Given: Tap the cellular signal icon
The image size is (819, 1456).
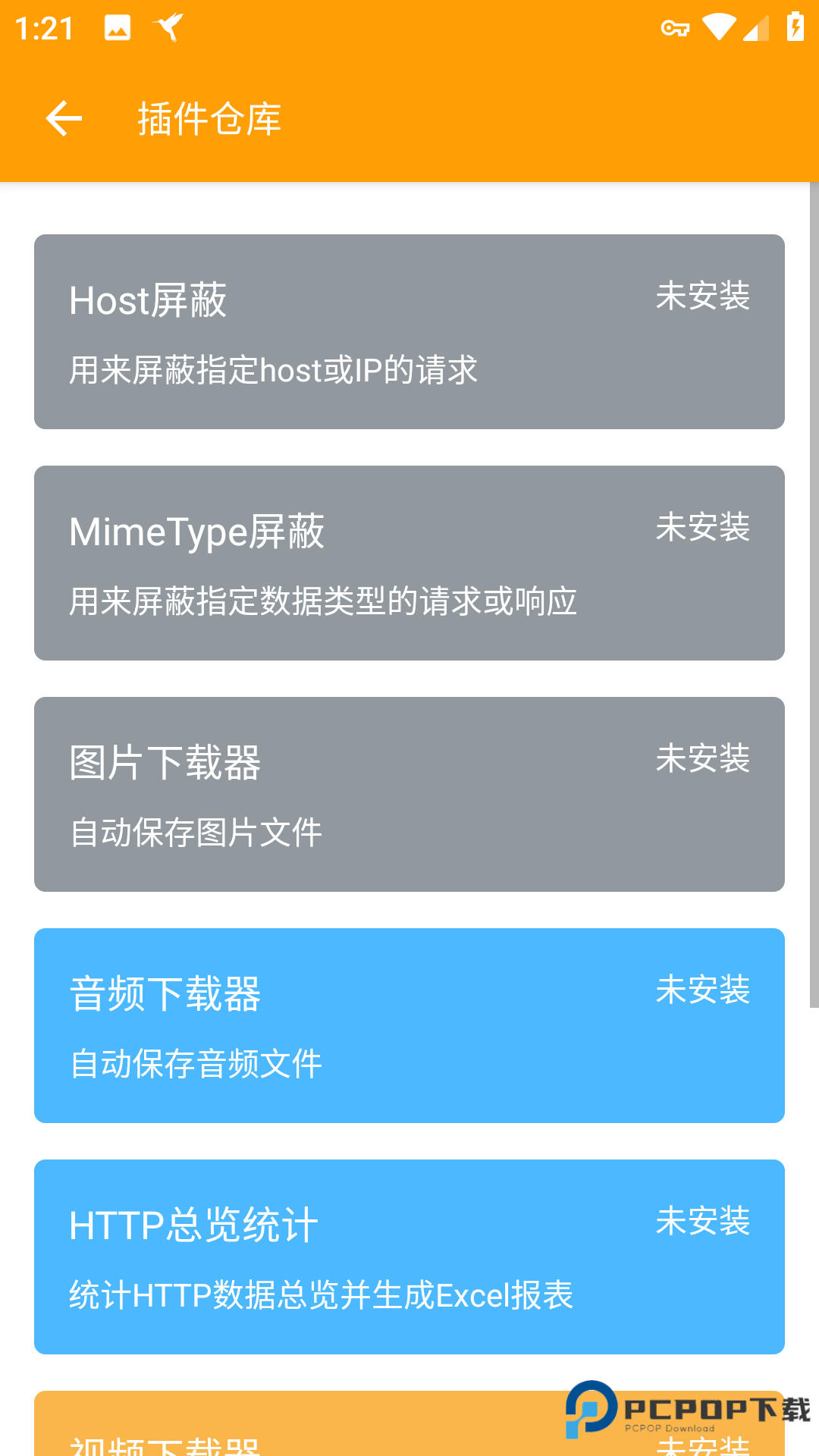Looking at the screenshot, I should [x=755, y=29].
